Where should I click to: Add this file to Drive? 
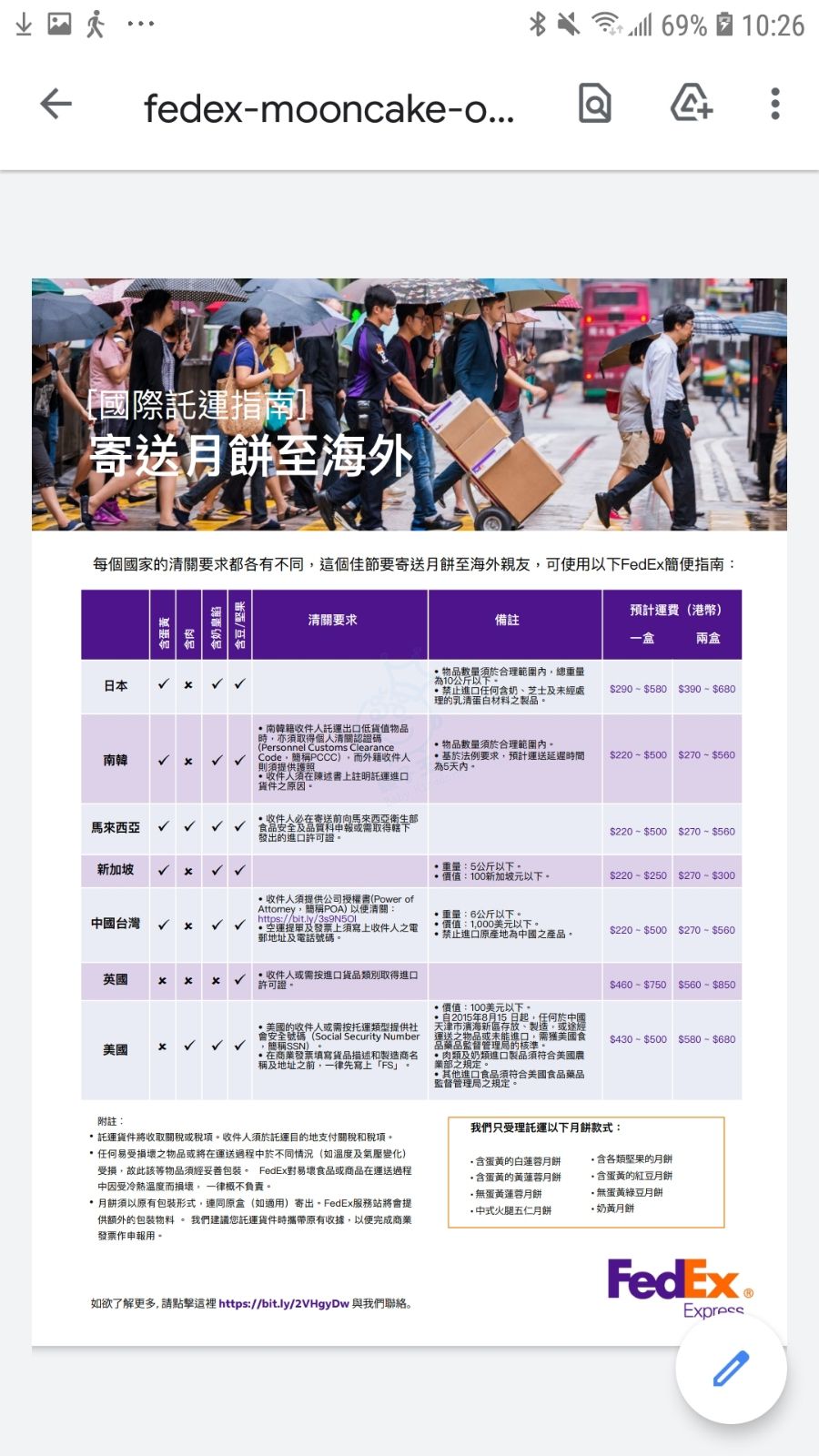(x=691, y=104)
